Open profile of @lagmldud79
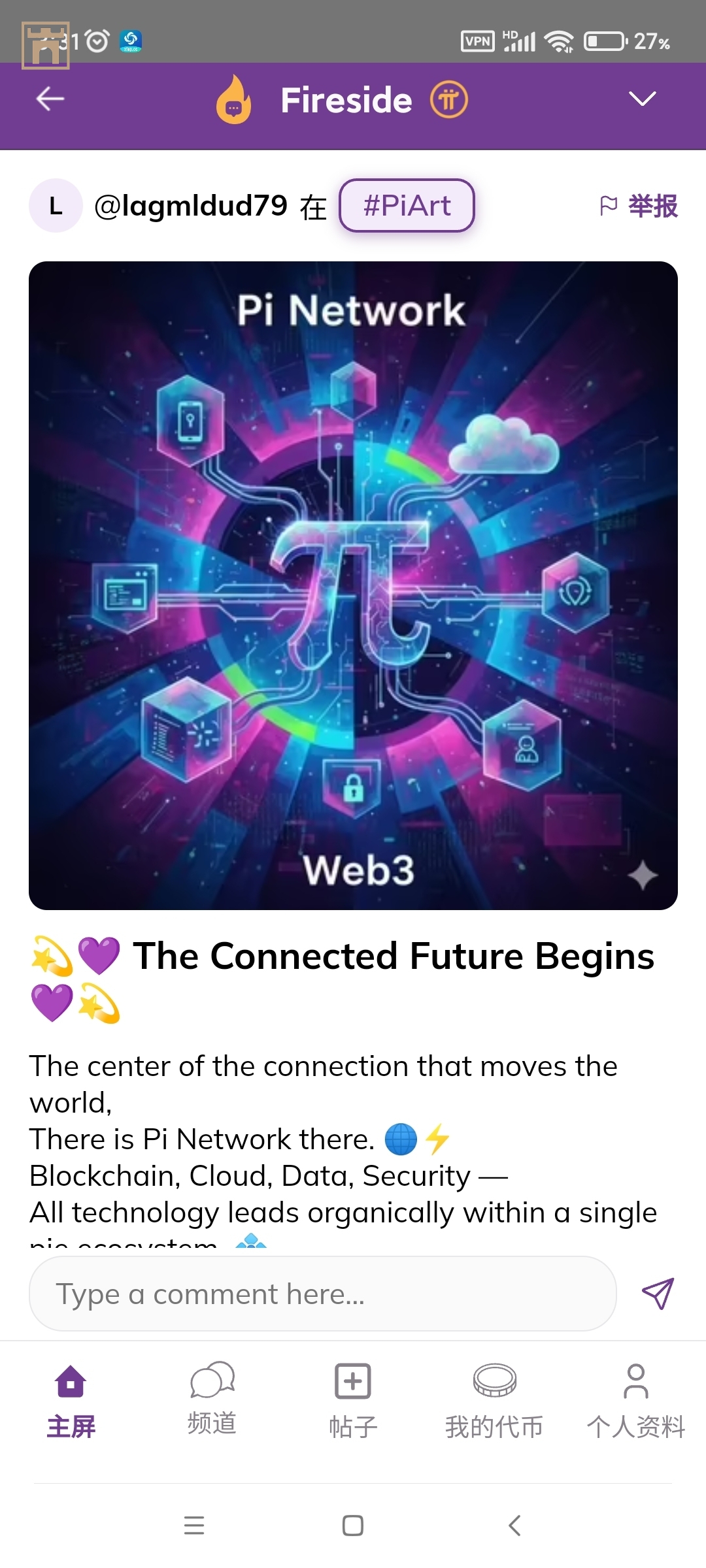Viewport: 706px width, 1568px height. coord(190,206)
